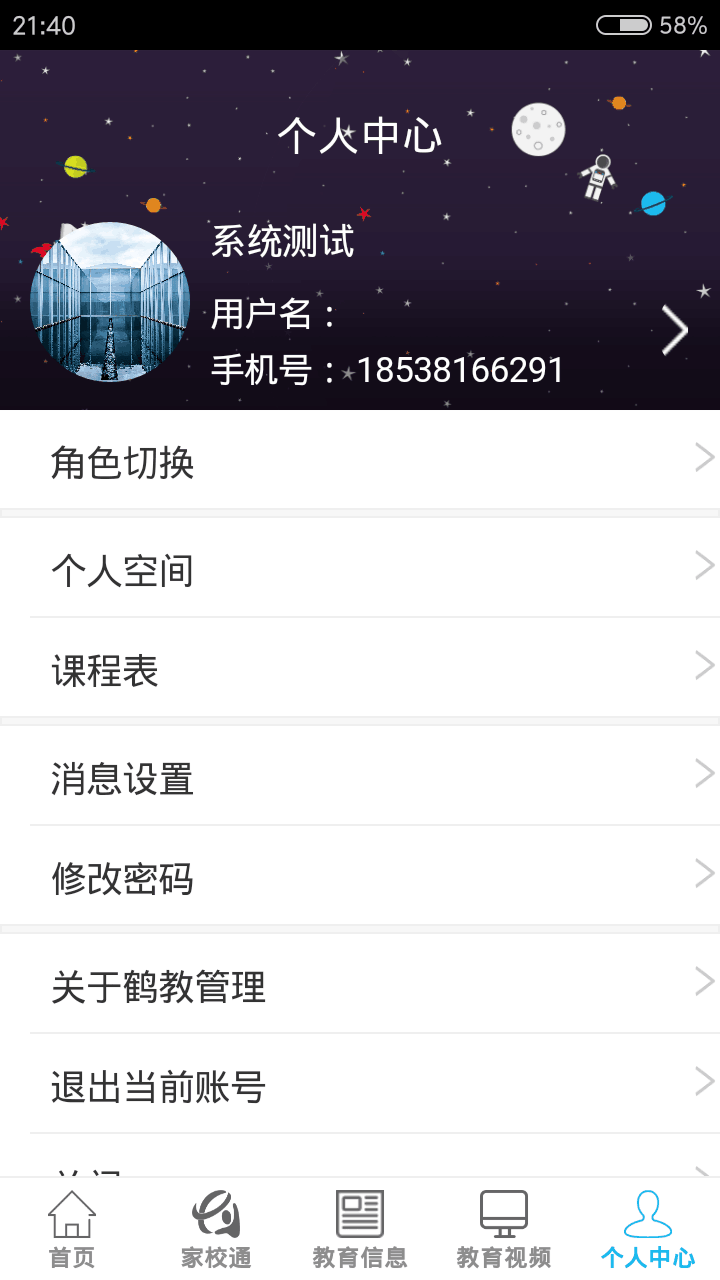Open 关于鹤教管理 about page
720x1280 pixels.
tap(360, 986)
